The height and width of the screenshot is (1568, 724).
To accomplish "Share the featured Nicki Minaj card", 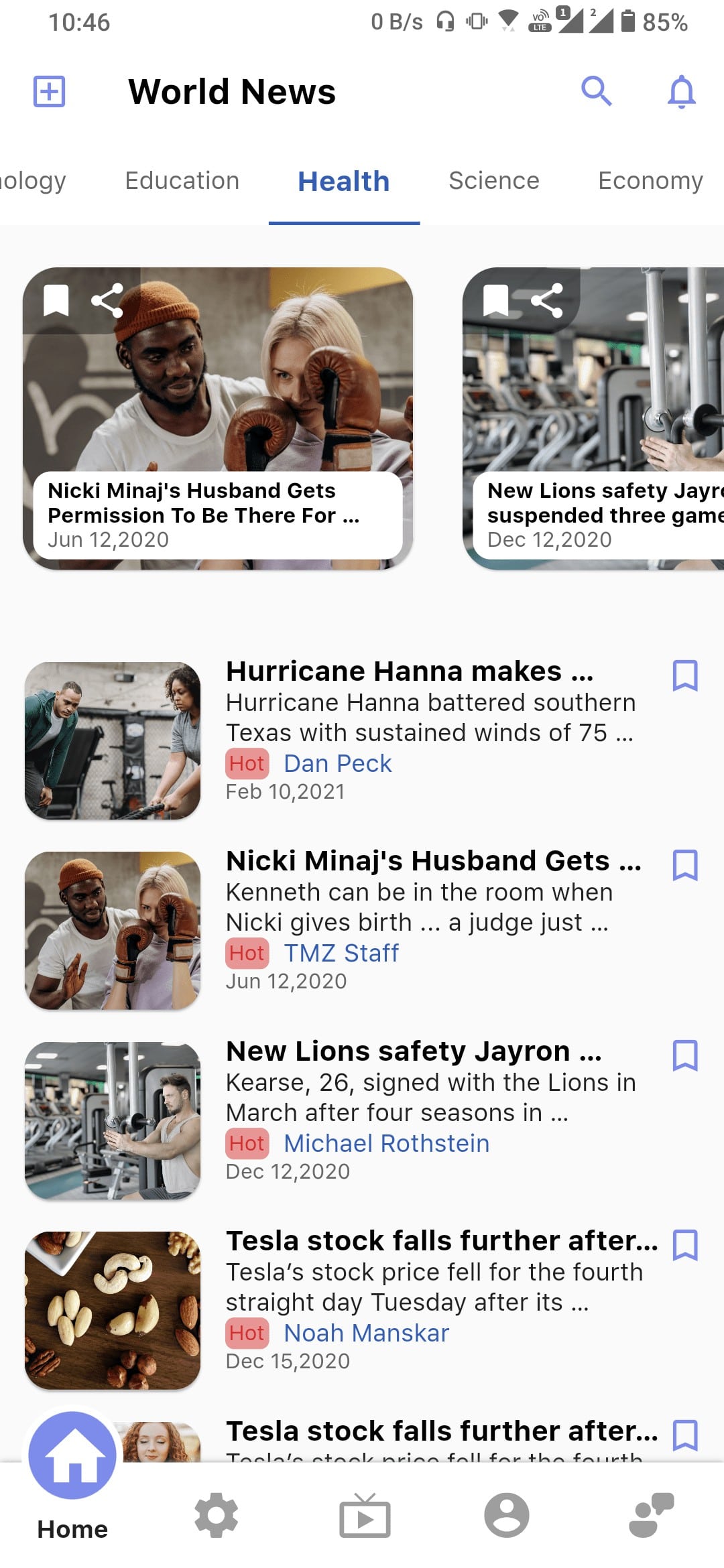I will point(107,300).
